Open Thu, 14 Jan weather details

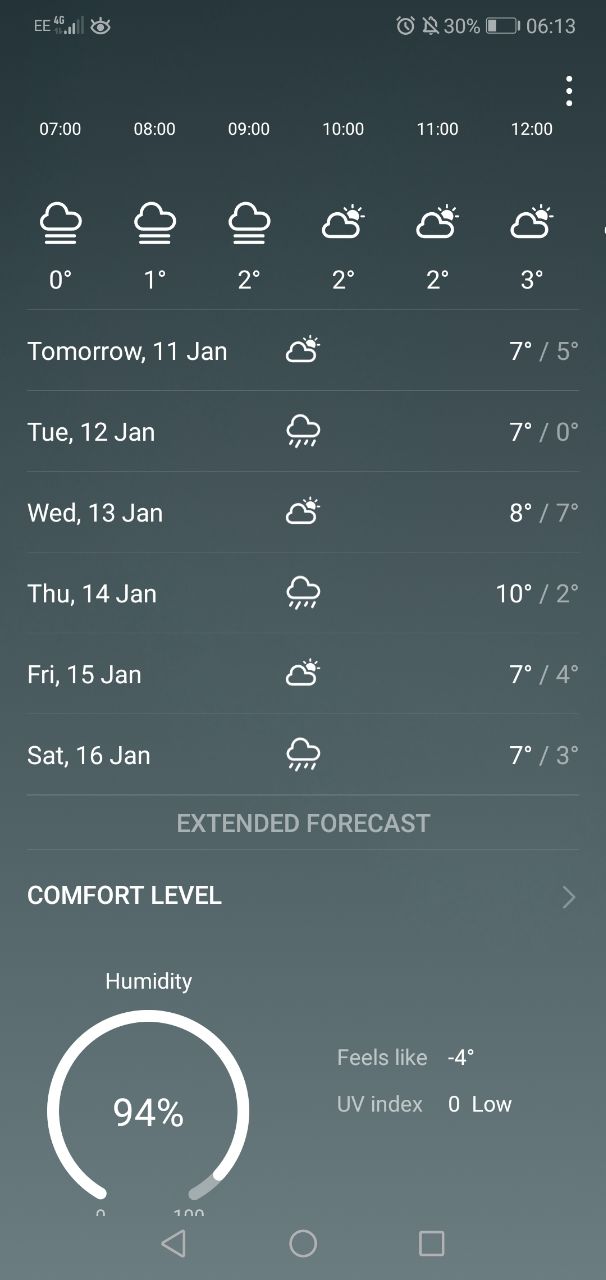coord(303,593)
